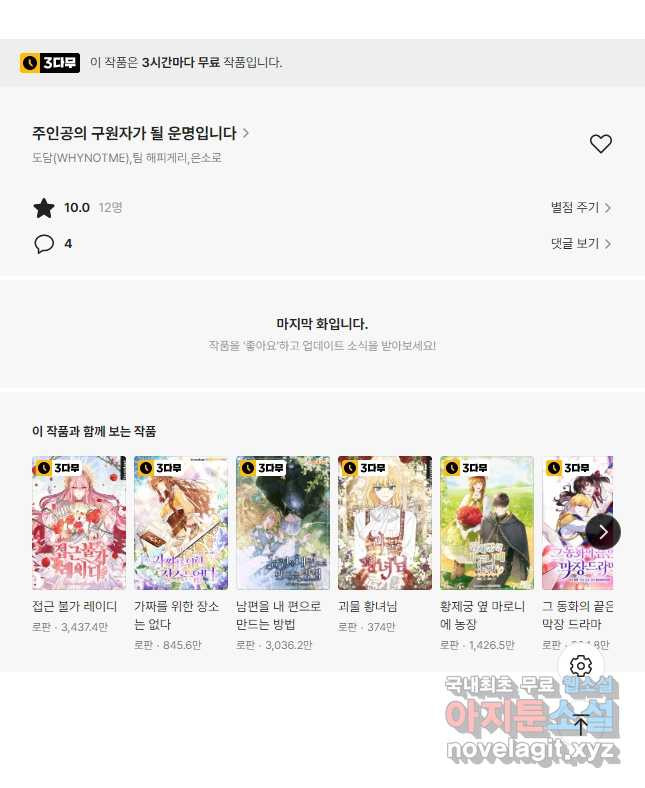Open 가짜를 위한 장소는 없다
The image size is (645, 788).
pos(181,523)
